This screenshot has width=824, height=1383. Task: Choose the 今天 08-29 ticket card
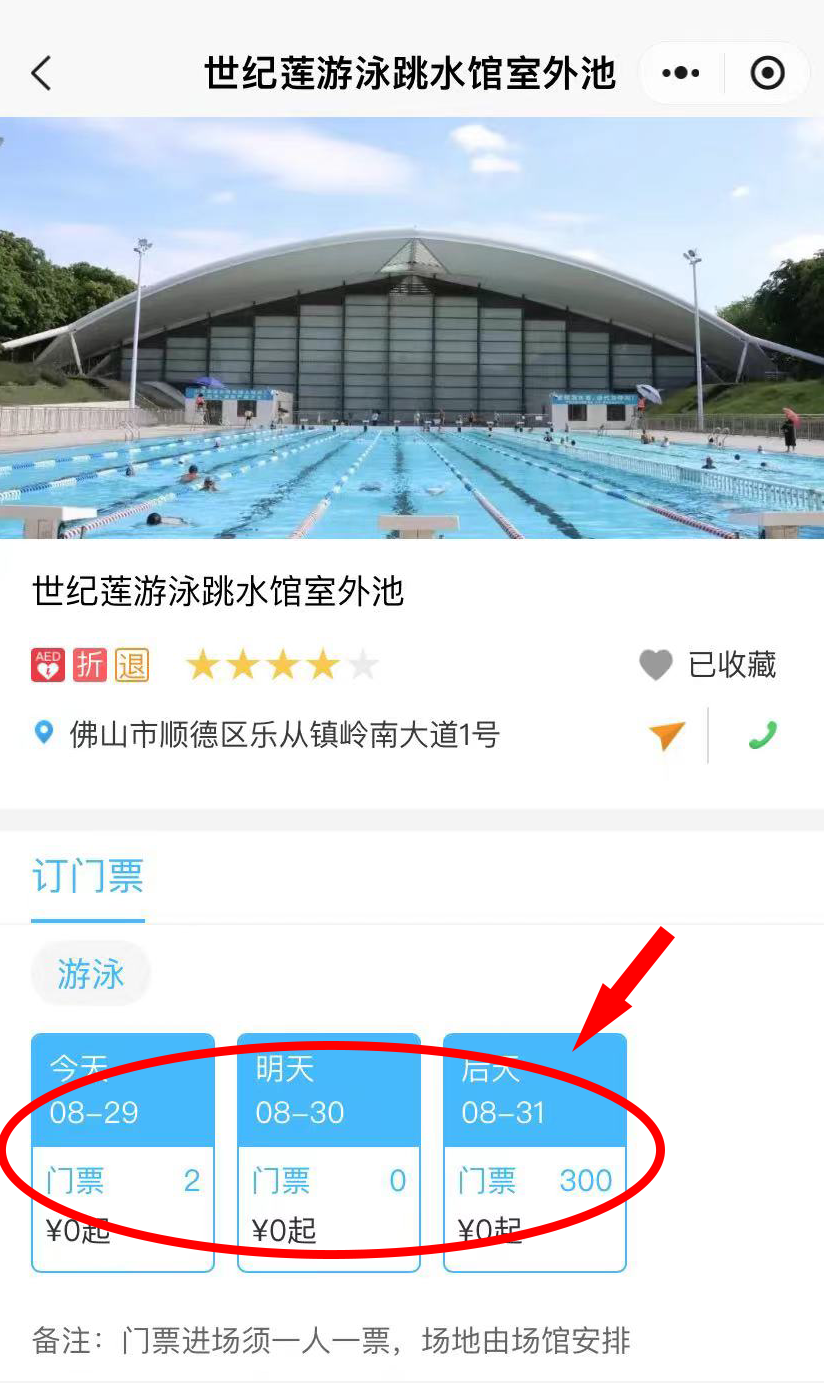pyautogui.click(x=123, y=1152)
